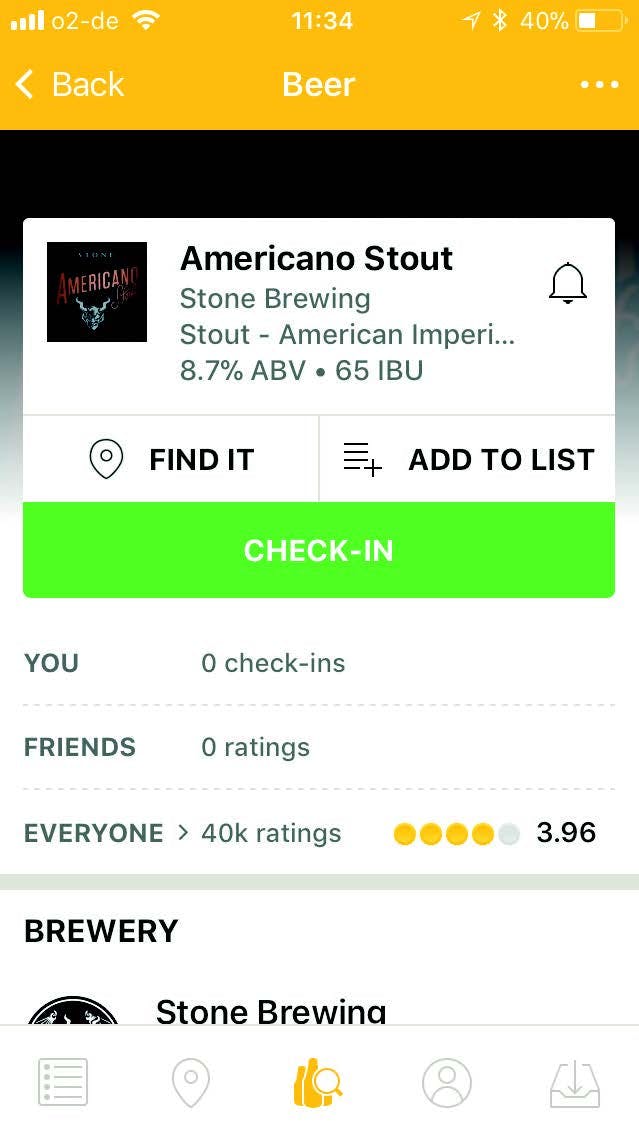Go back using the Back button
This screenshot has height=1136, width=639.
pyautogui.click(x=70, y=85)
